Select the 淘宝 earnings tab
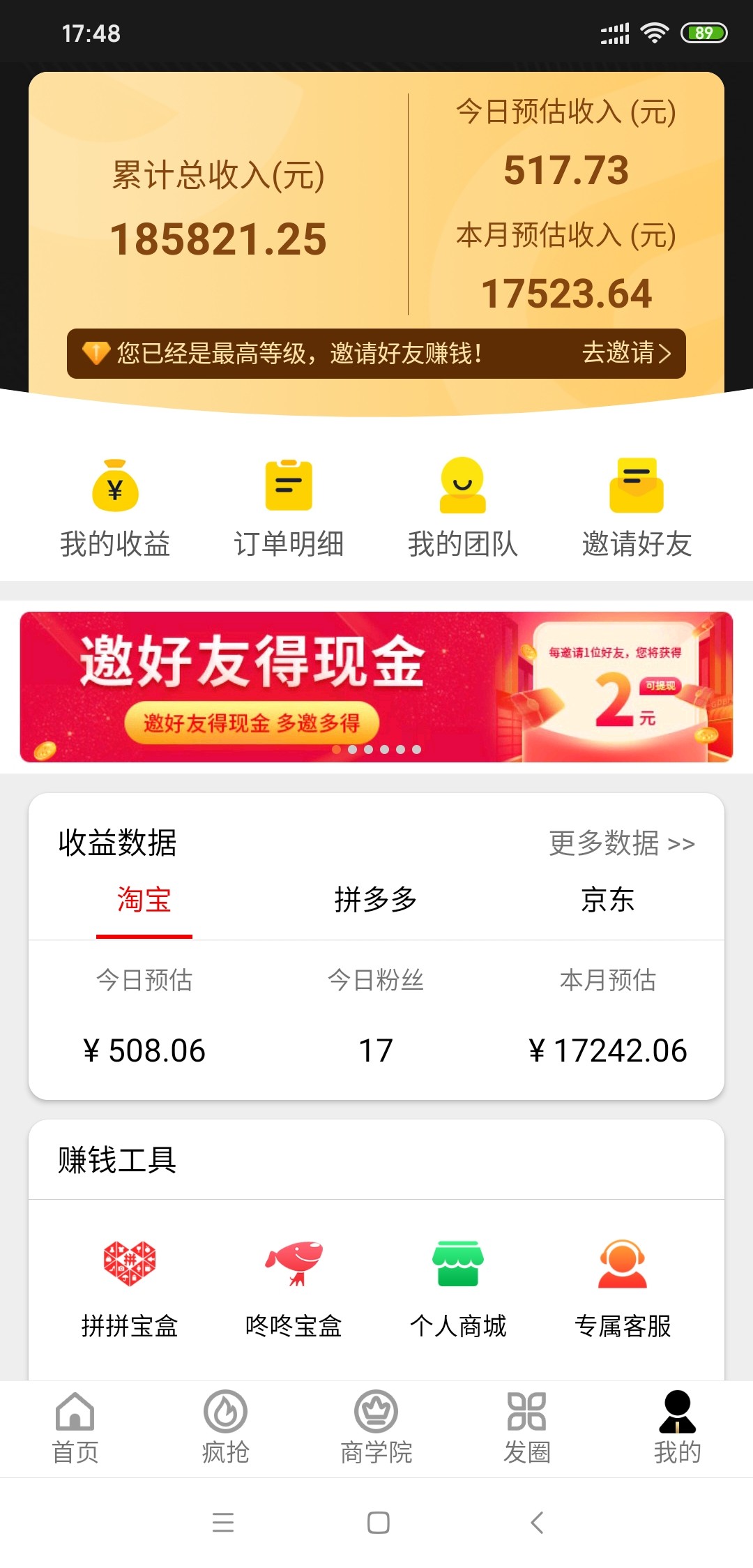753x1568 pixels. pyautogui.click(x=144, y=900)
